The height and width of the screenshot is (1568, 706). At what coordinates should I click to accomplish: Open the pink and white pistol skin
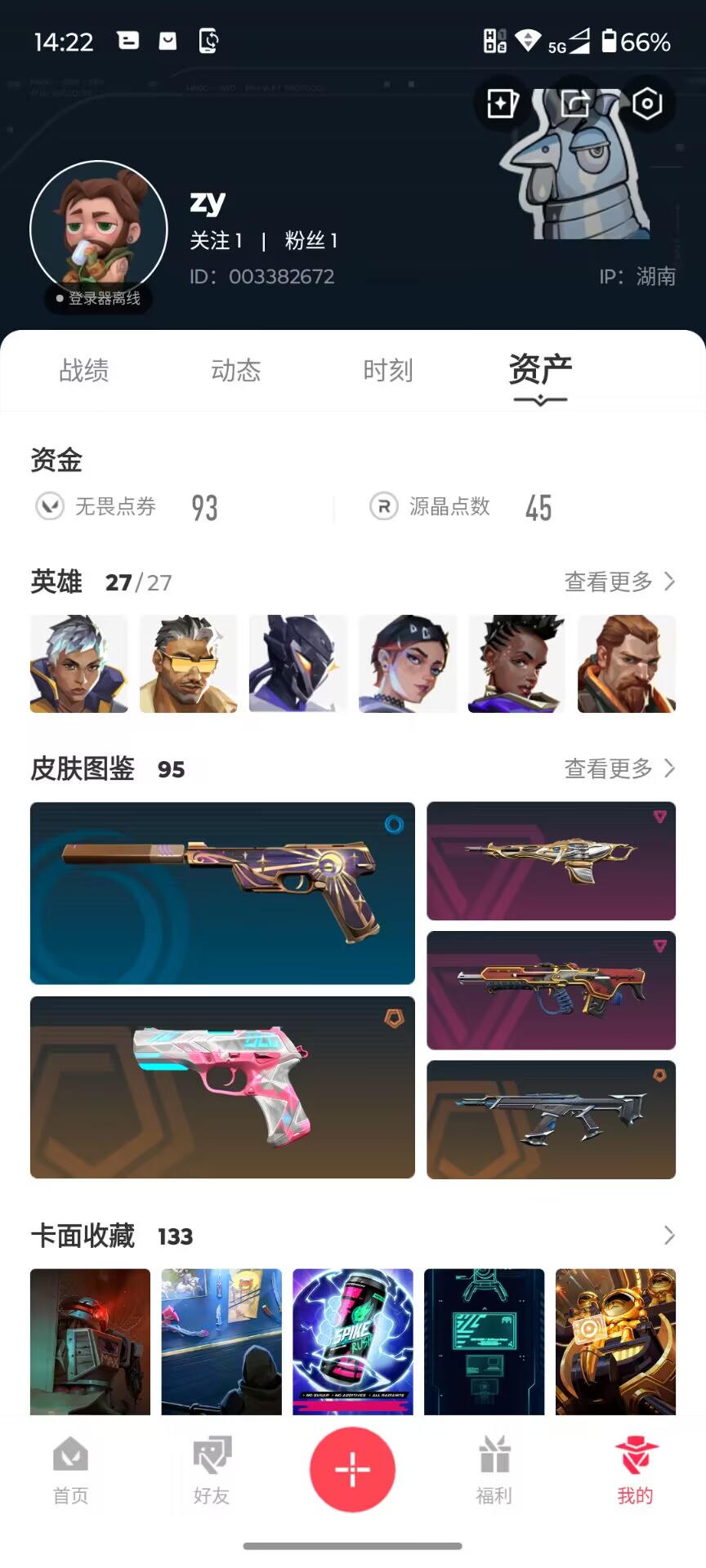(x=222, y=1088)
